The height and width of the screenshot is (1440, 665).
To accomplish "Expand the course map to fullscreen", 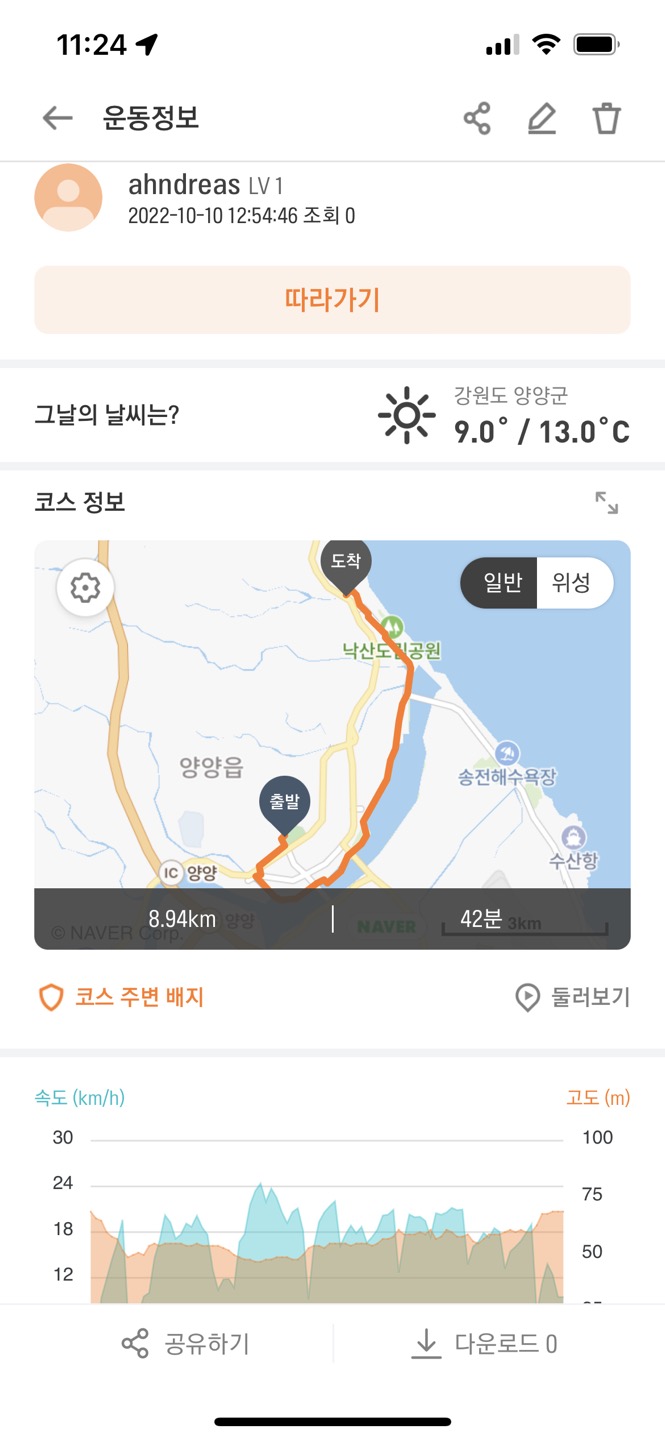I will [x=606, y=503].
